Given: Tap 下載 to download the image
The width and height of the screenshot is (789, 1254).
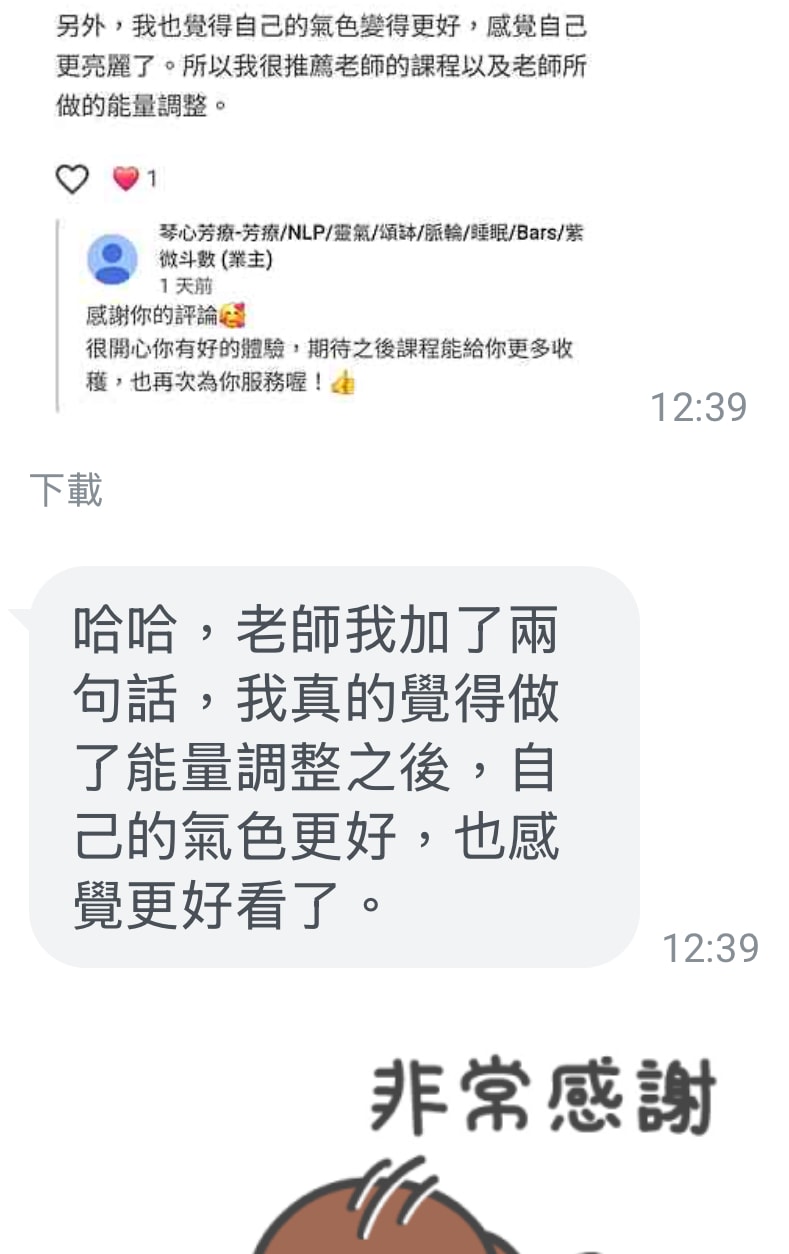Looking at the screenshot, I should point(66,490).
